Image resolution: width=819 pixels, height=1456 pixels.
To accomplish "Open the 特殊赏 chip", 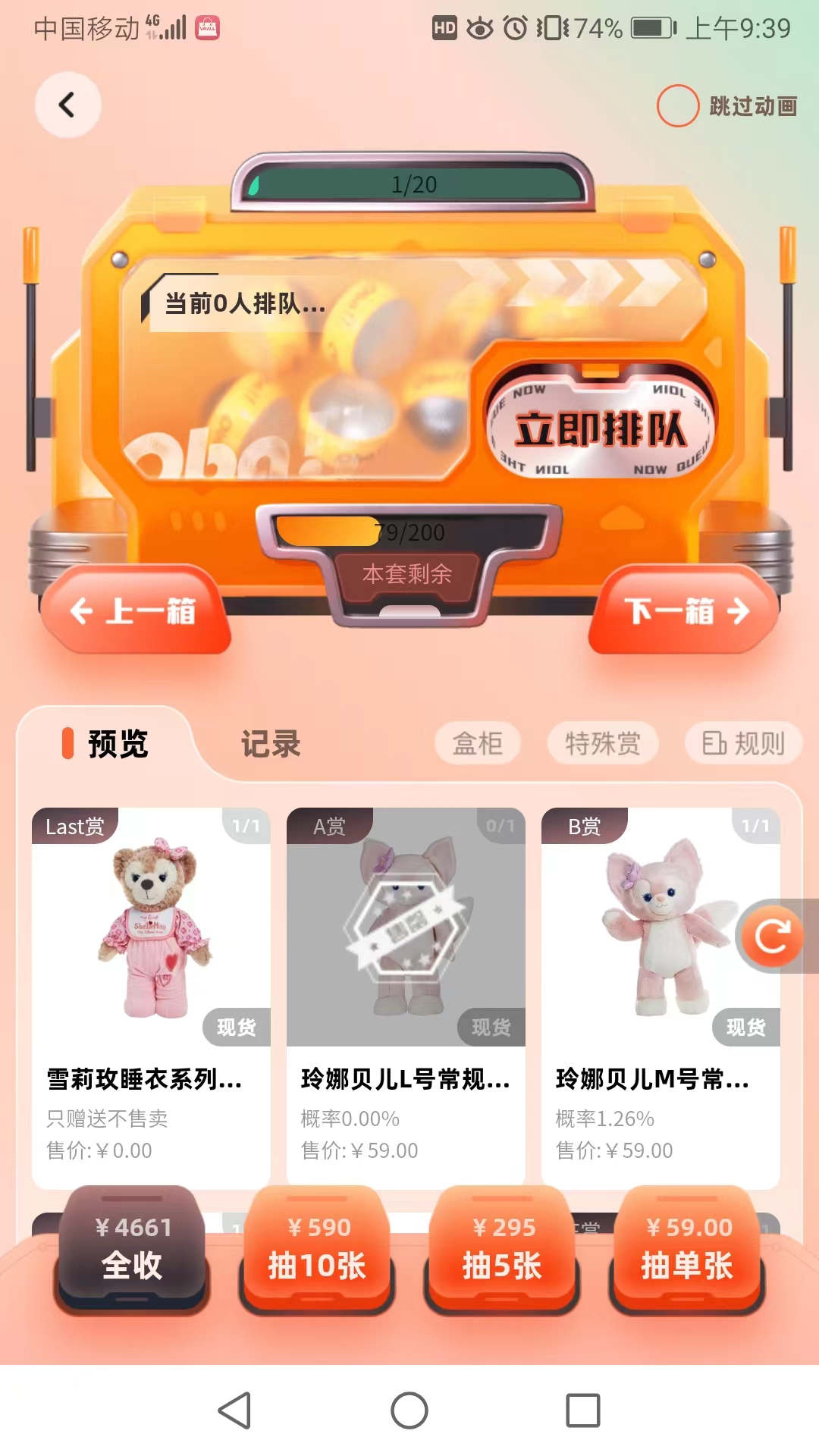I will click(602, 743).
